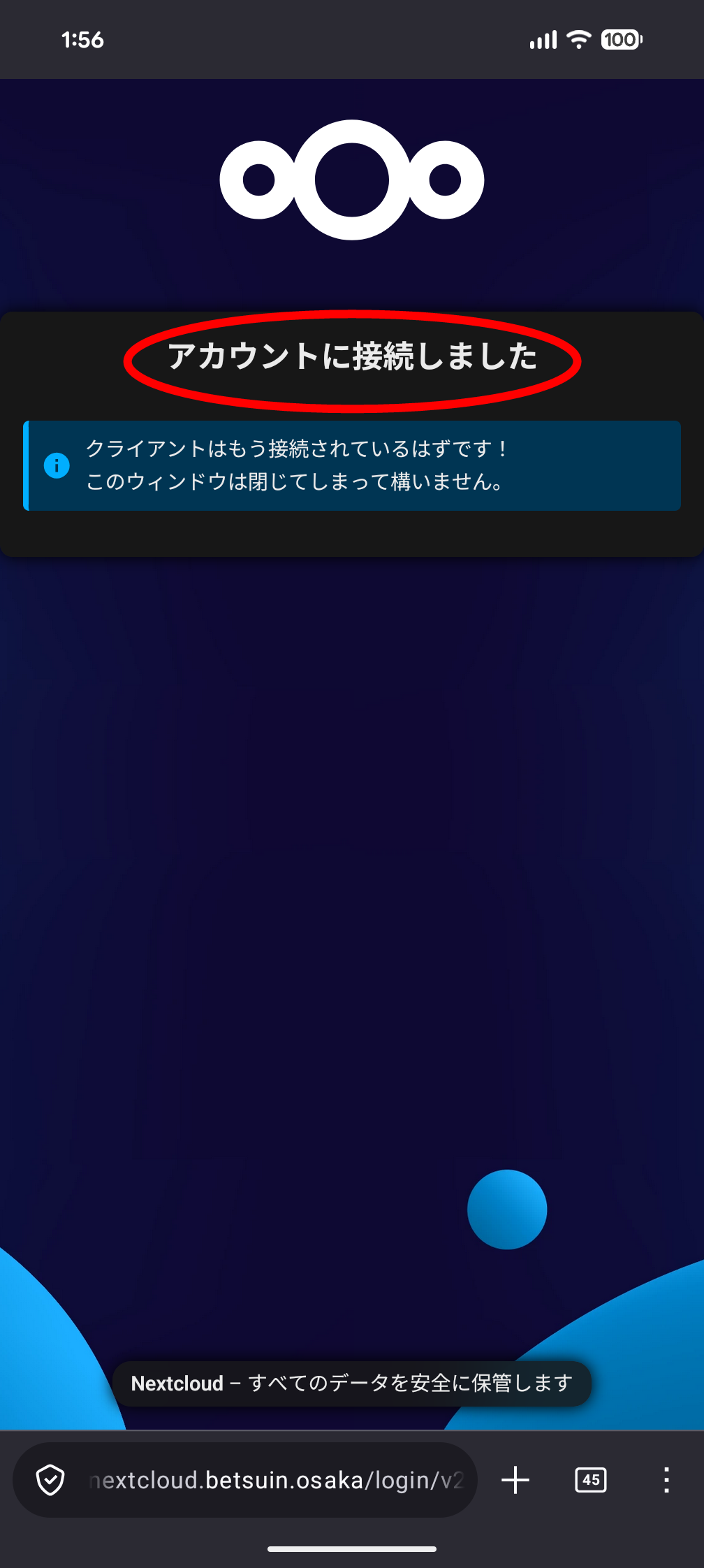Click the blue info icon in the notice banner

click(x=58, y=465)
